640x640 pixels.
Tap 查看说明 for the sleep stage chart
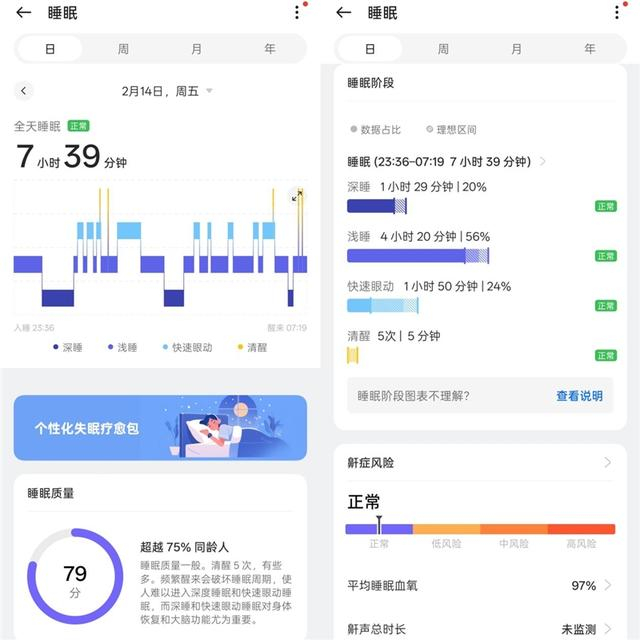(579, 396)
